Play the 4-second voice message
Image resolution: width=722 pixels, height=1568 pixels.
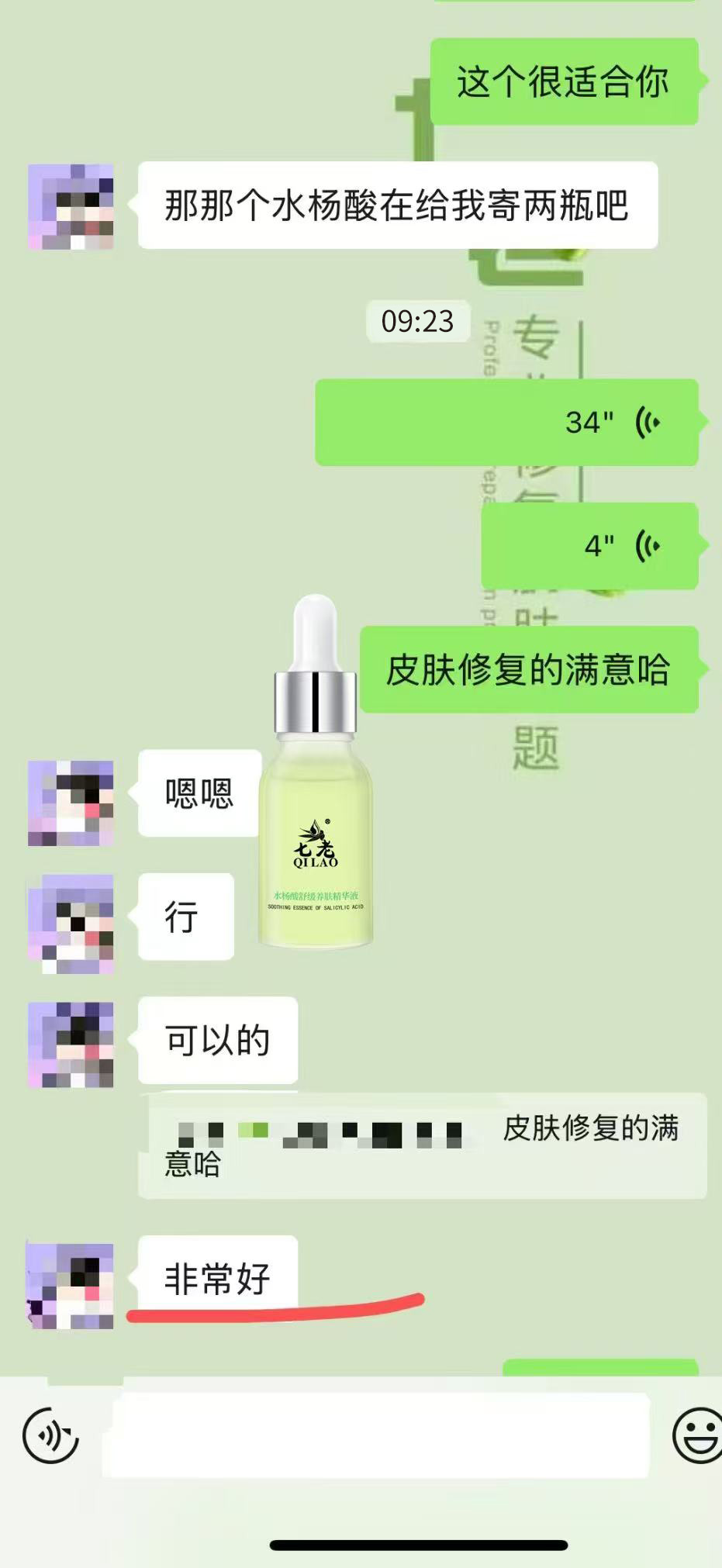click(x=589, y=546)
